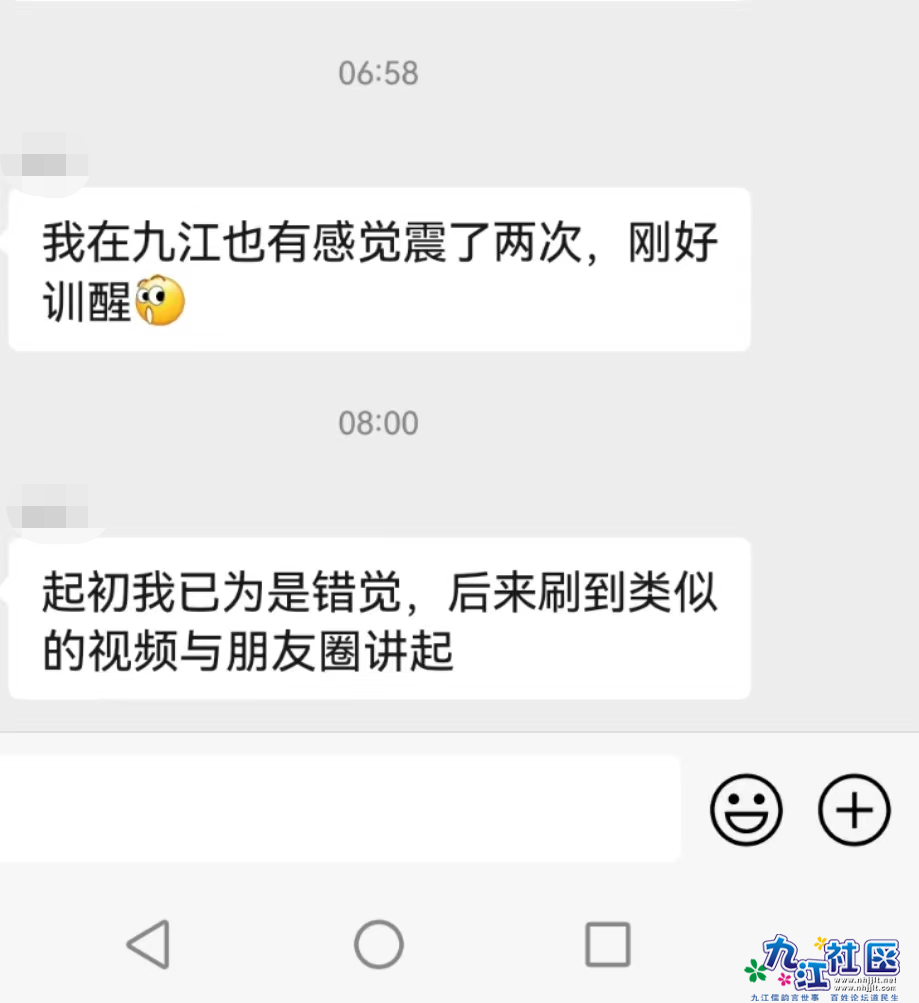This screenshot has width=919, height=1003.
Task: Go to the home screen
Action: [x=379, y=943]
